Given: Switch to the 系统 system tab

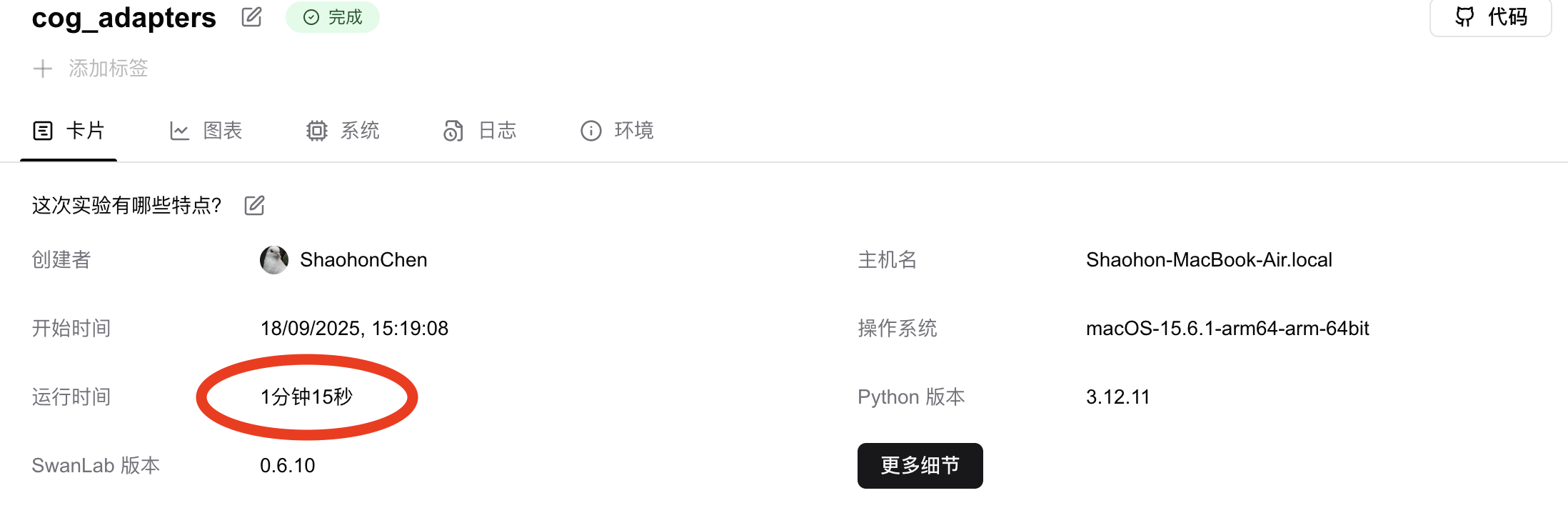Looking at the screenshot, I should click(x=343, y=131).
